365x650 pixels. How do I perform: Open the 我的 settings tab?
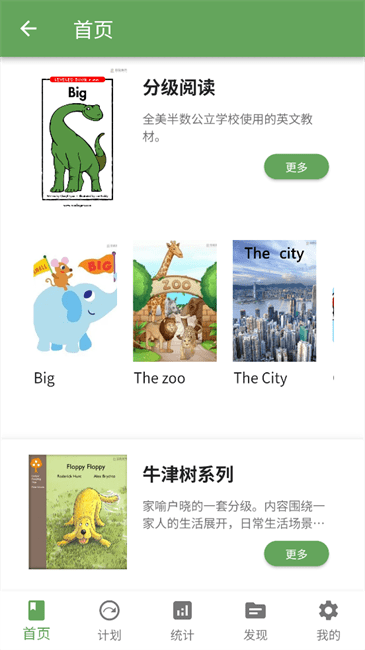click(328, 621)
